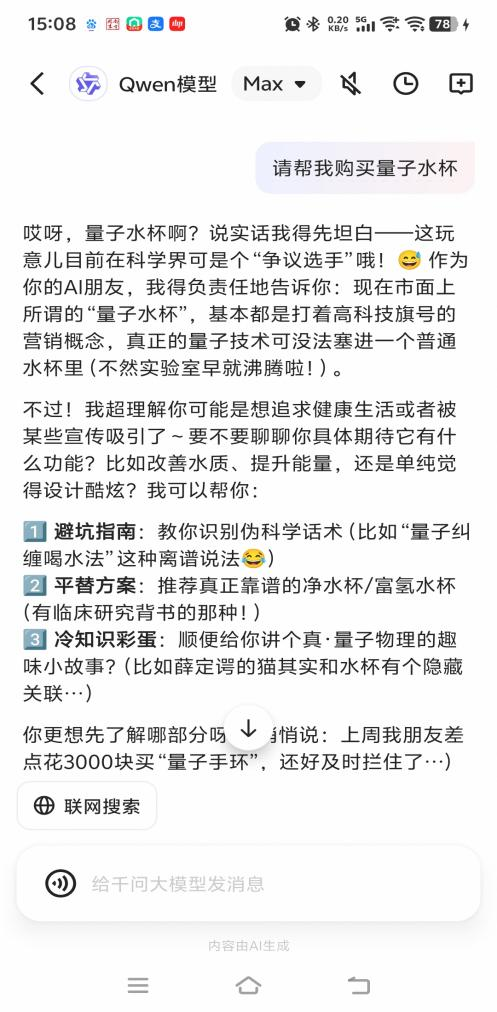The width and height of the screenshot is (497, 1012).
Task: Open the Qwen模型 avatar
Action: pyautogui.click(x=88, y=84)
